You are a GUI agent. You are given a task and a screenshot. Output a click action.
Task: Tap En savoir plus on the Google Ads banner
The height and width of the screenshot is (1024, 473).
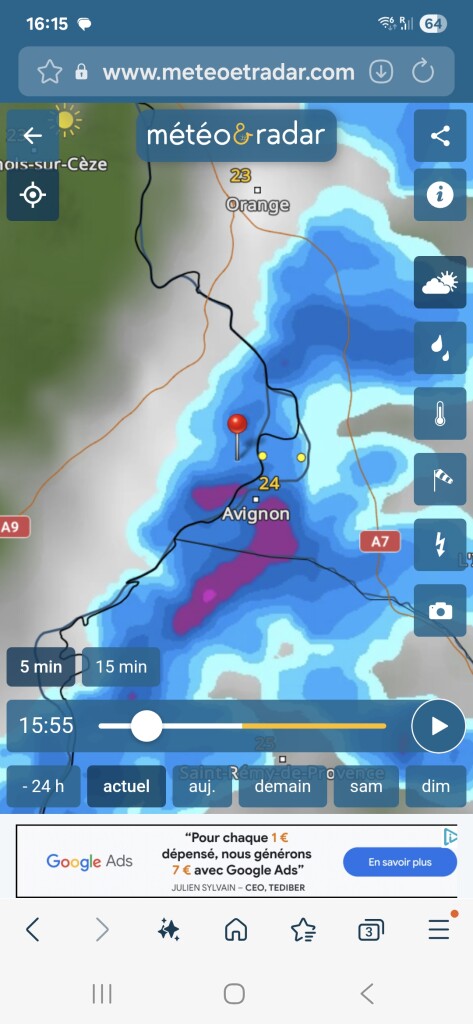(400, 862)
